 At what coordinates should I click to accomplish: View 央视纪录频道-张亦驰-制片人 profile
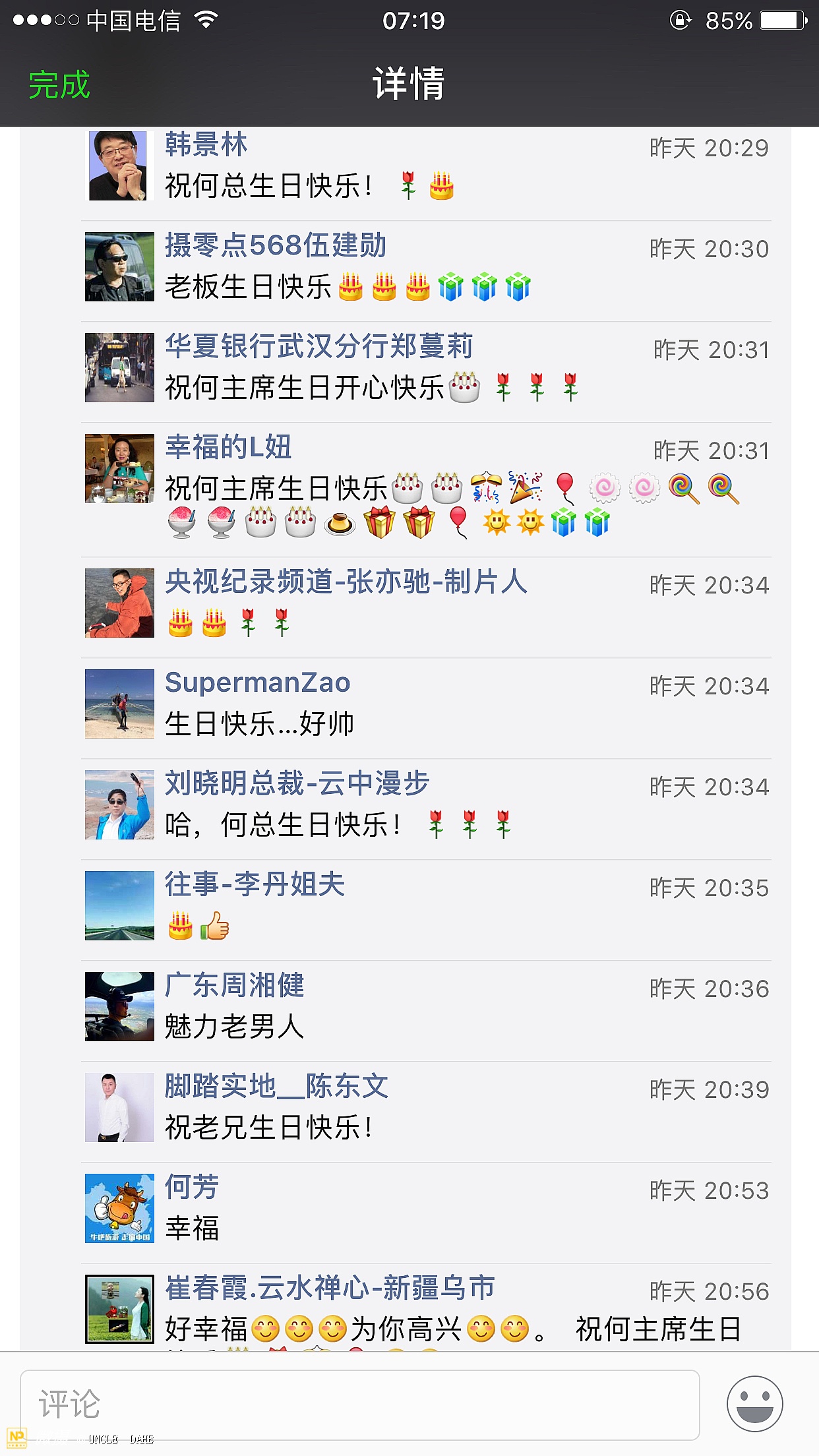click(346, 582)
